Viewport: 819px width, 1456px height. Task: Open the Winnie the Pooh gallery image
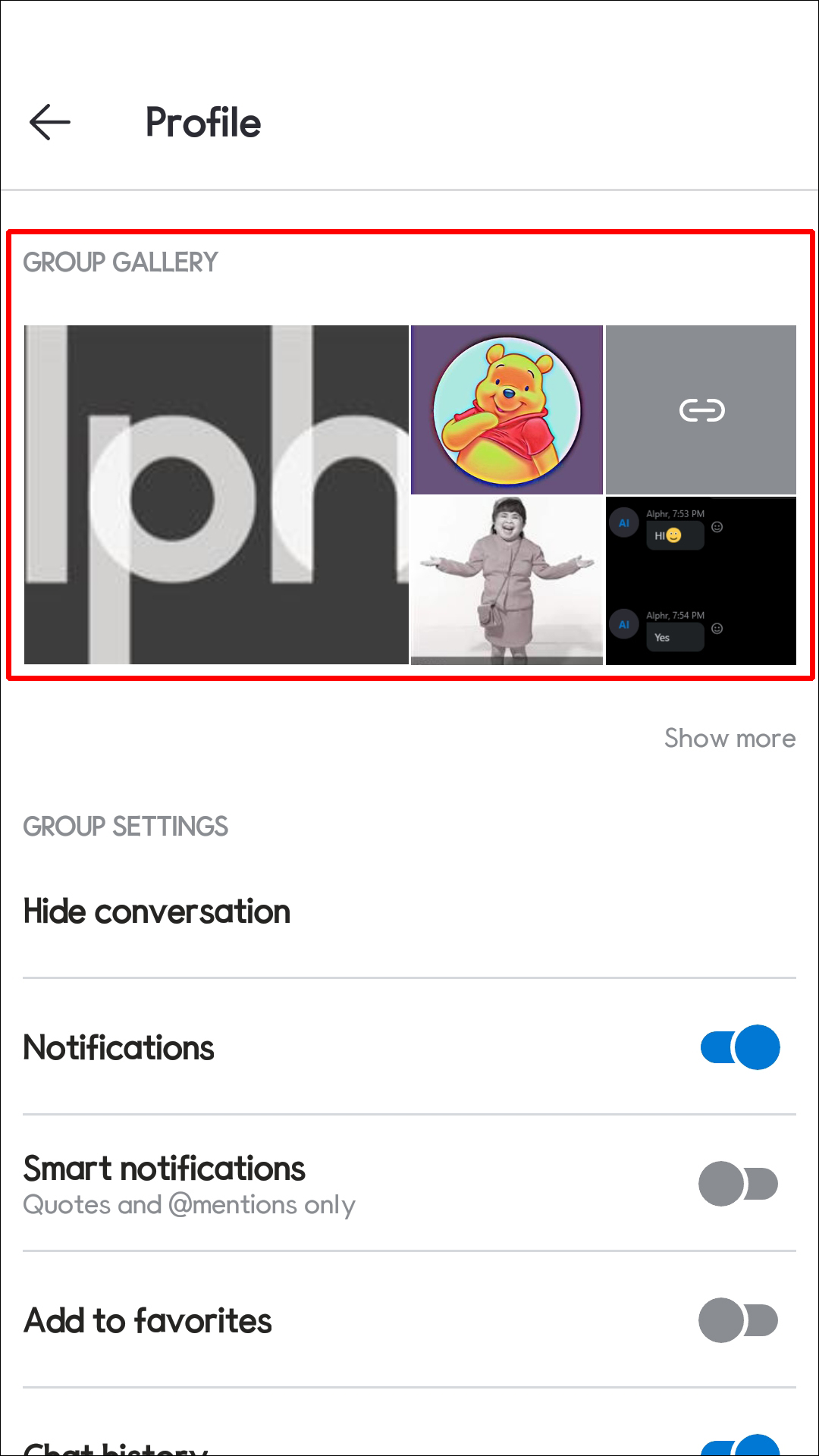point(507,410)
